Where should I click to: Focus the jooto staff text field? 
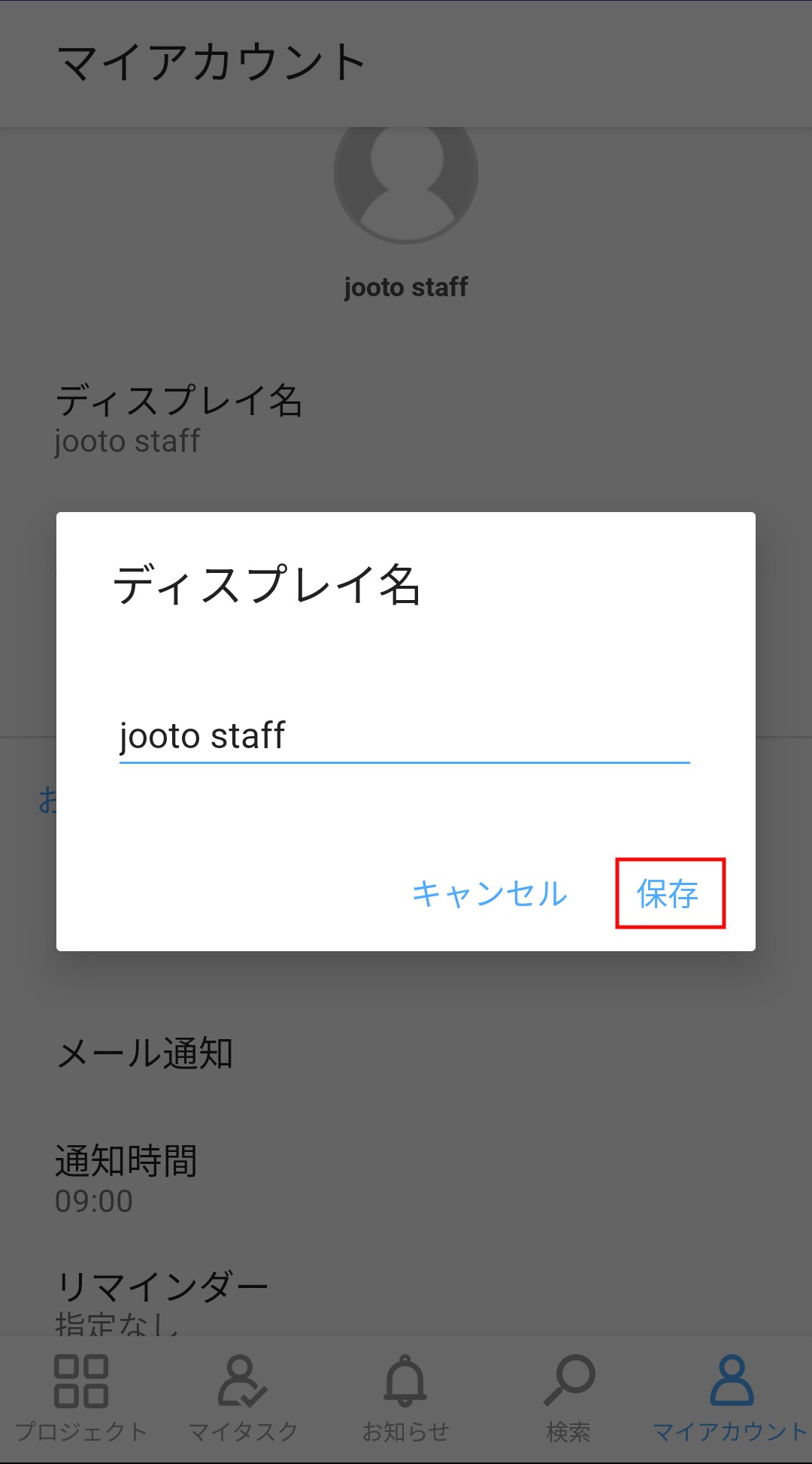click(404, 736)
